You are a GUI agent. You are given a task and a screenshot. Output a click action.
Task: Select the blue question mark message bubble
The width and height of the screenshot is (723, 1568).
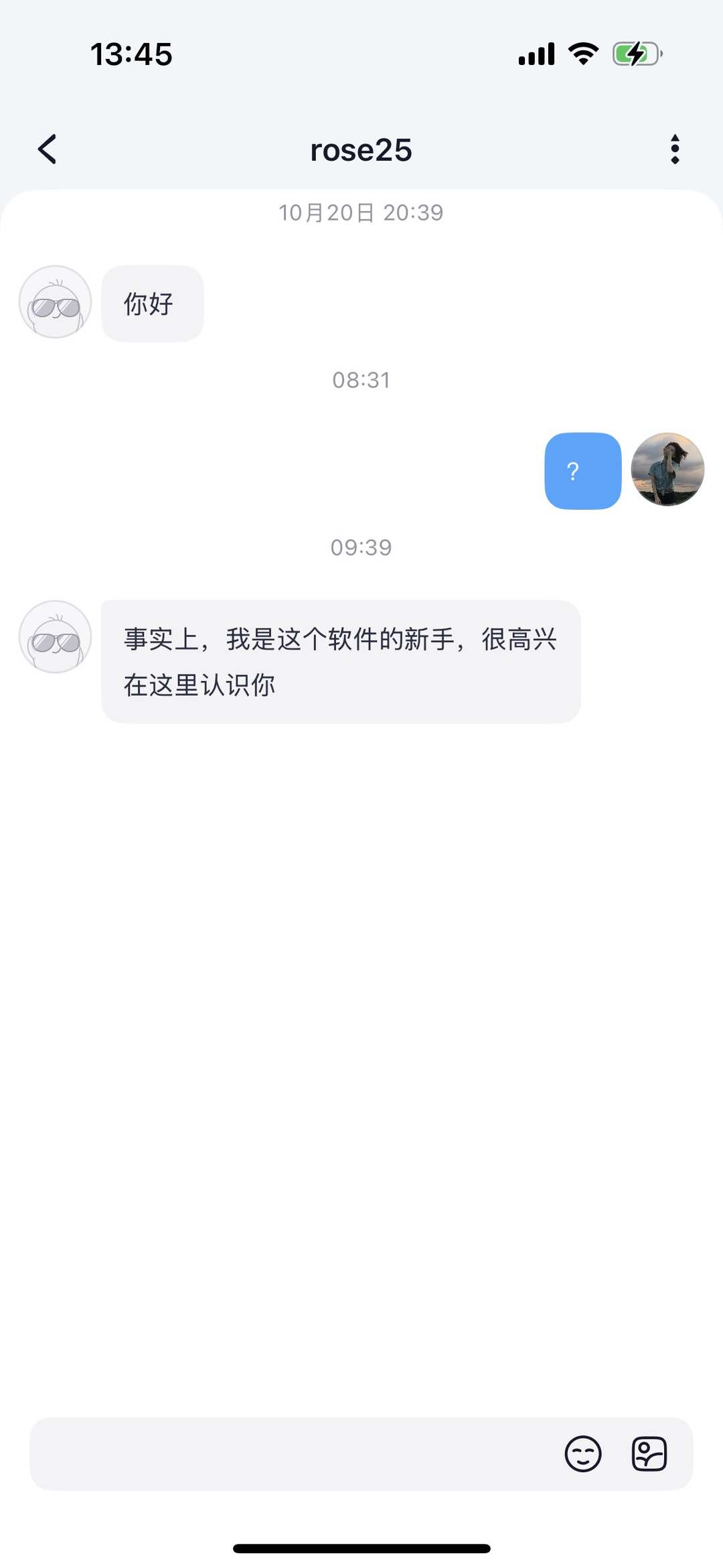click(x=583, y=471)
